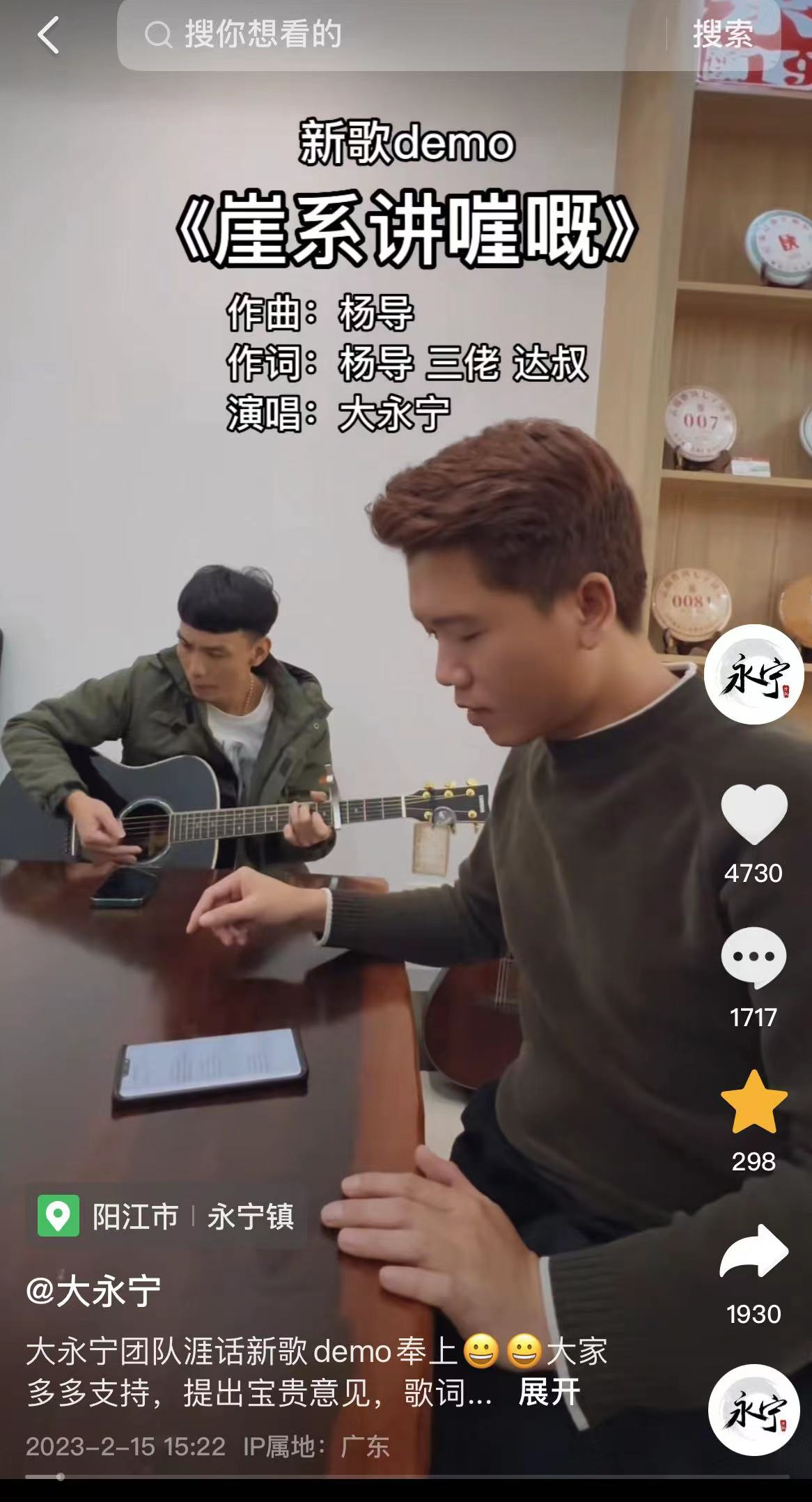
Task: Expand the caption with 展开
Action: [x=549, y=1393]
